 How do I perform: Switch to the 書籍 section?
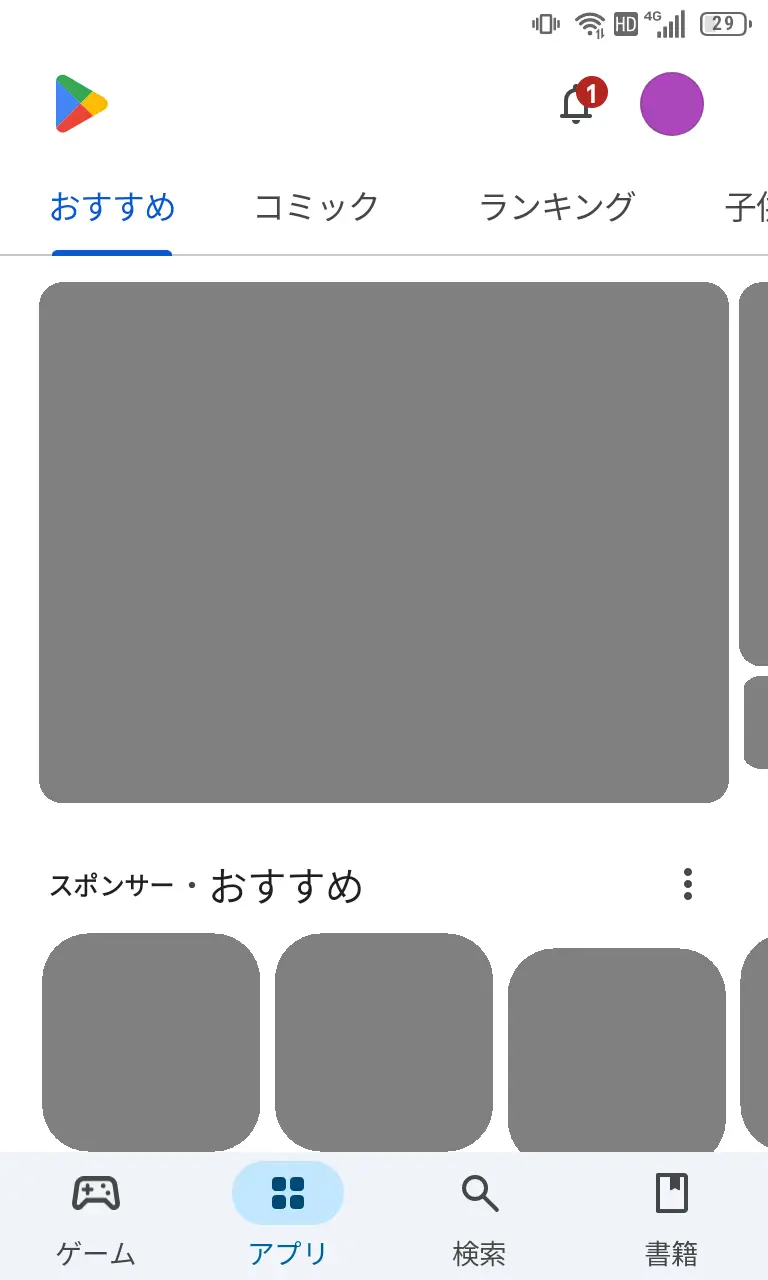tap(672, 1216)
